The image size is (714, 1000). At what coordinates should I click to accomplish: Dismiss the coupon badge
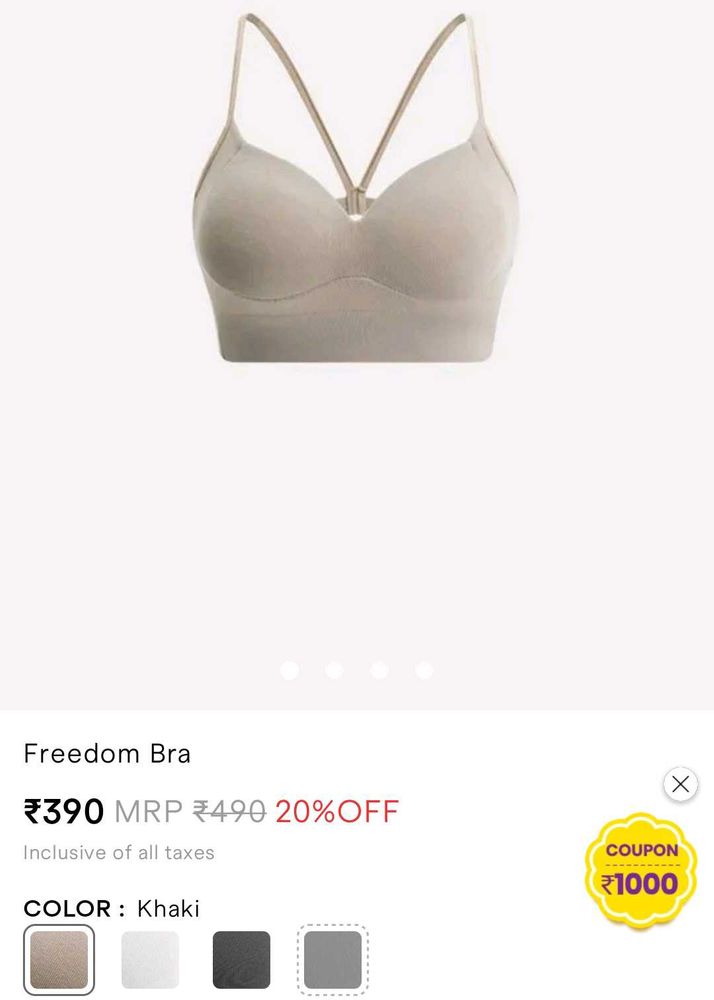click(681, 784)
